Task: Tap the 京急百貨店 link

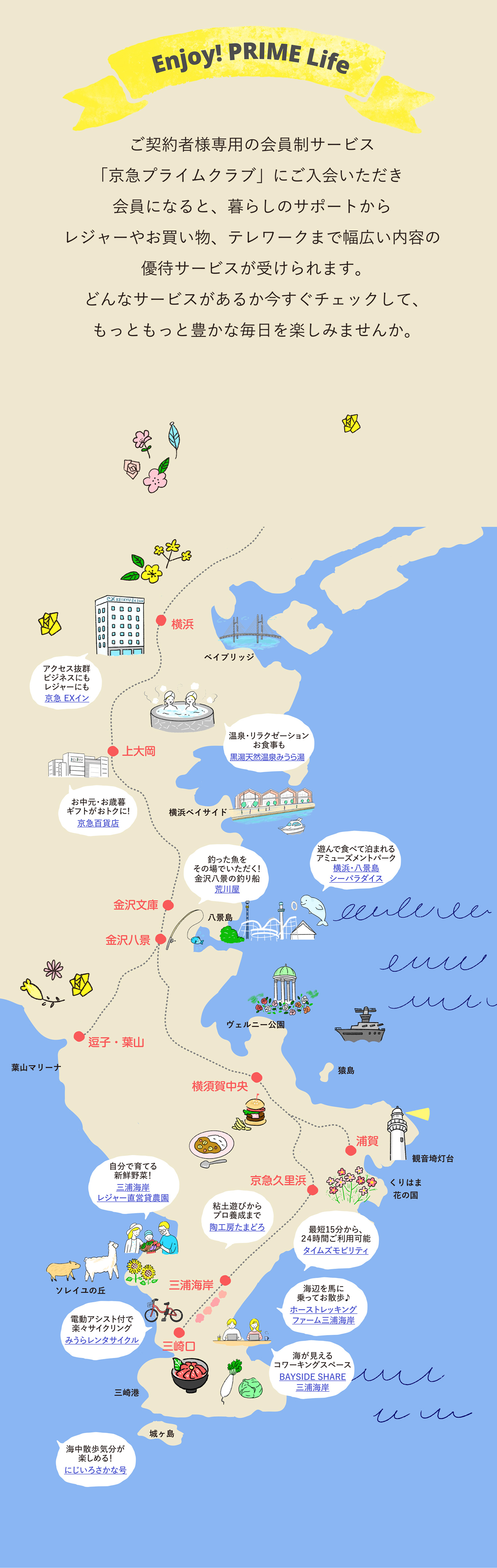Action: [98, 823]
